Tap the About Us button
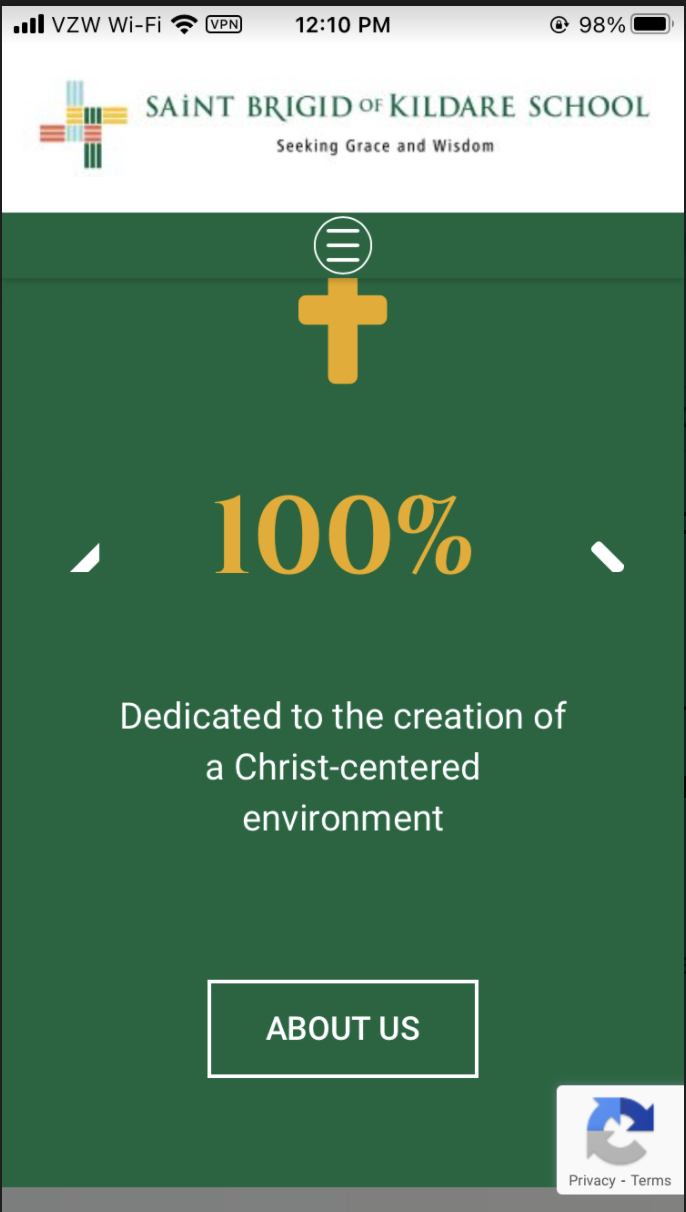This screenshot has height=1212, width=686. [343, 1028]
